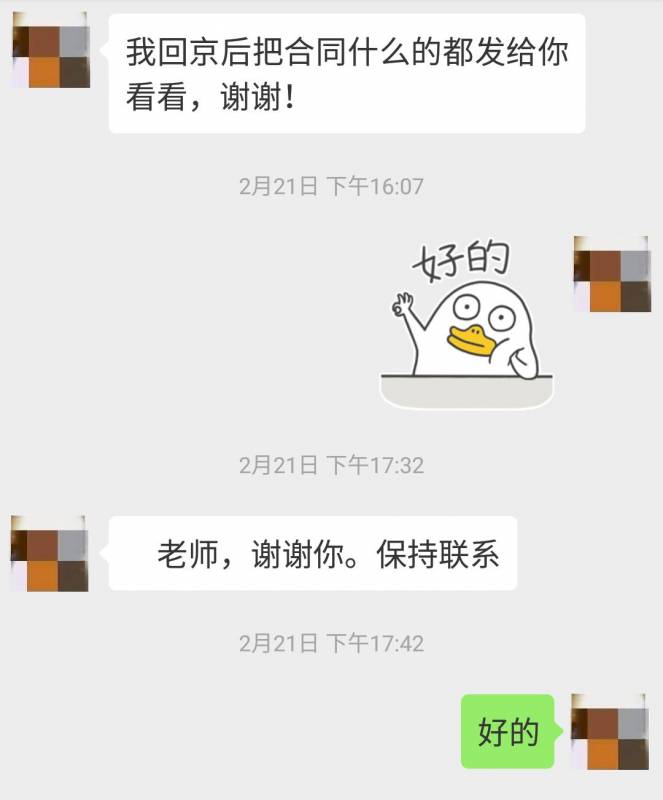663x800 pixels.
Task: Open the avatar beside the green 好的 bubble
Action: [609, 732]
